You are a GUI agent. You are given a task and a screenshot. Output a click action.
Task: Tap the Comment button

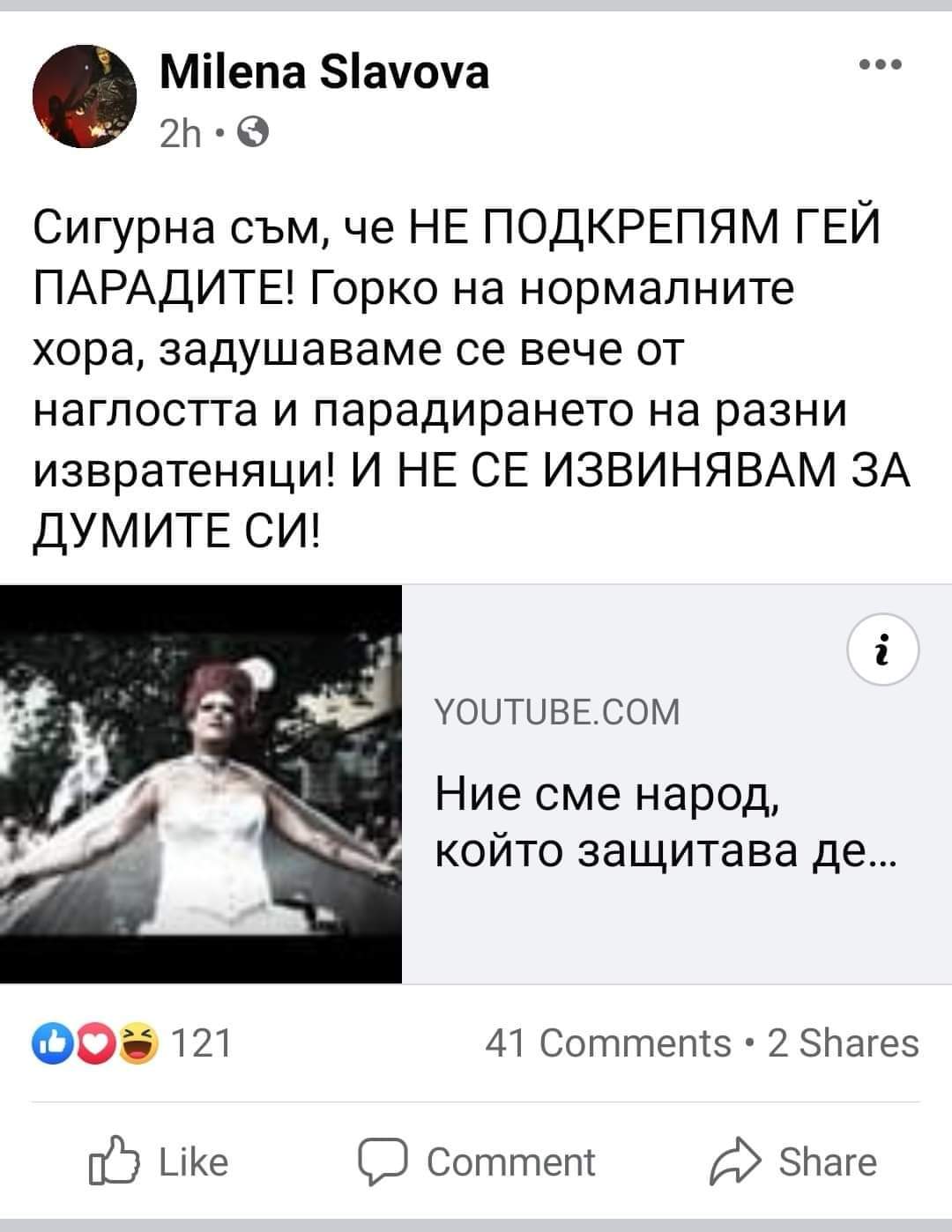click(x=477, y=1161)
